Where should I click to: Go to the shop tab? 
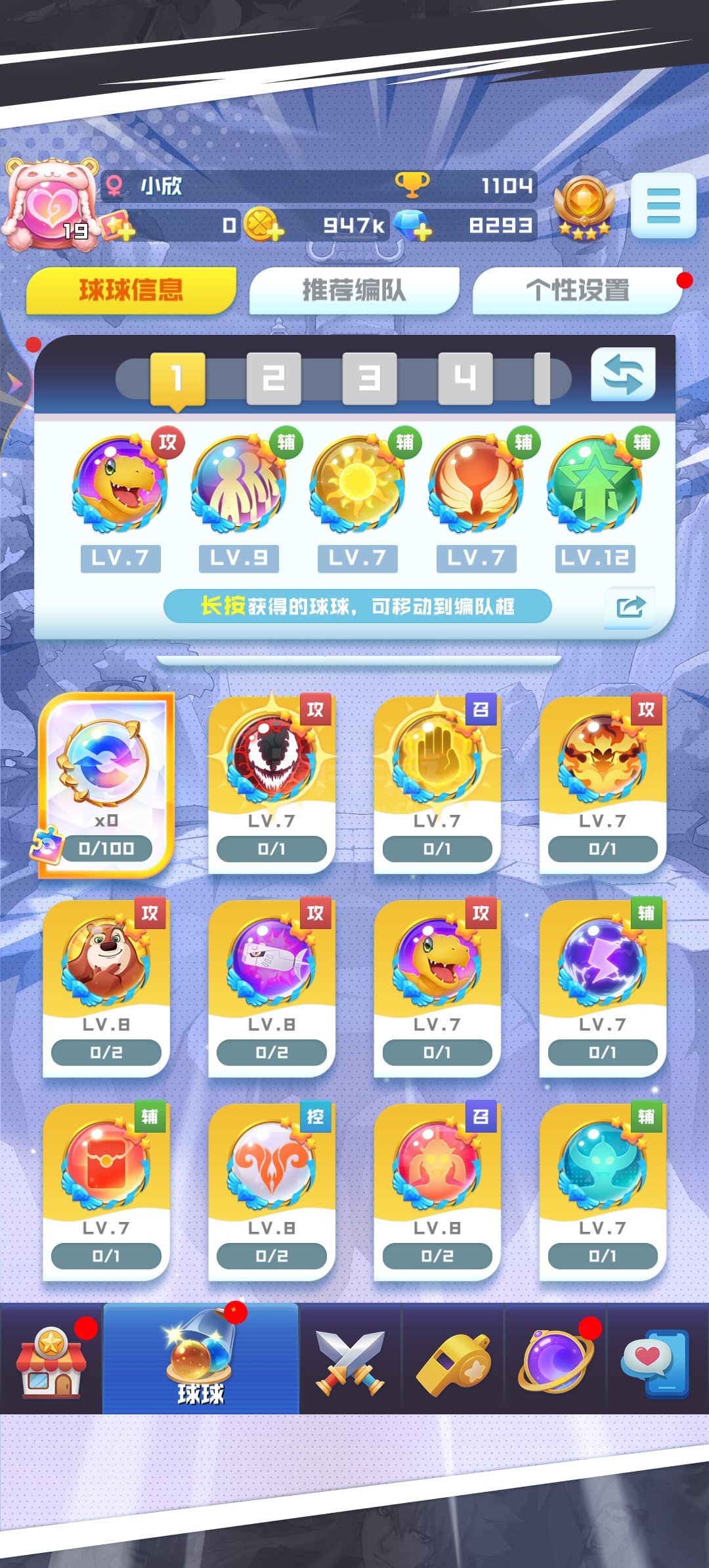point(51,1359)
